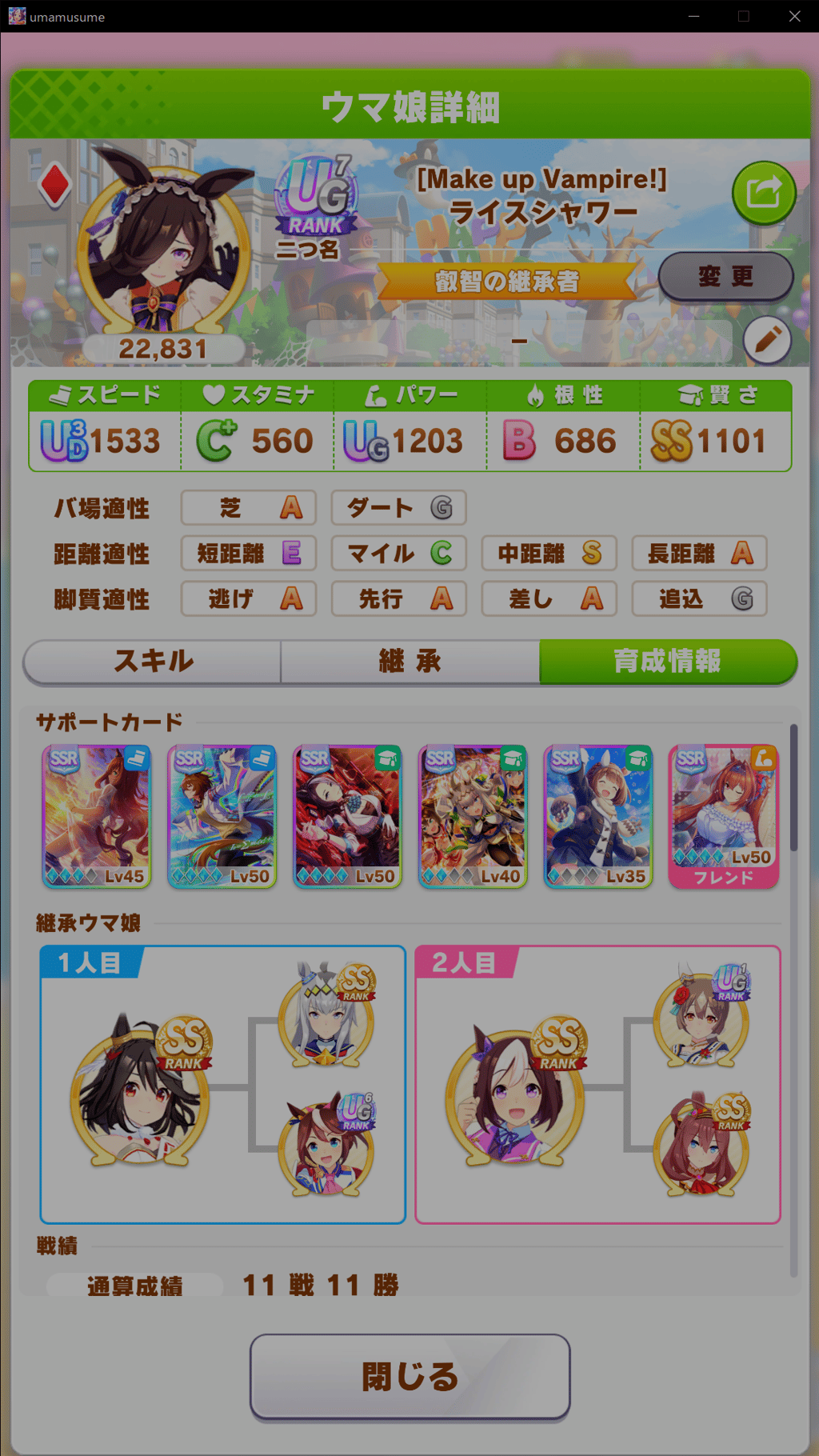Viewport: 819px width, 1456px height.
Task: Minimize the umamusume window
Action: (693, 16)
